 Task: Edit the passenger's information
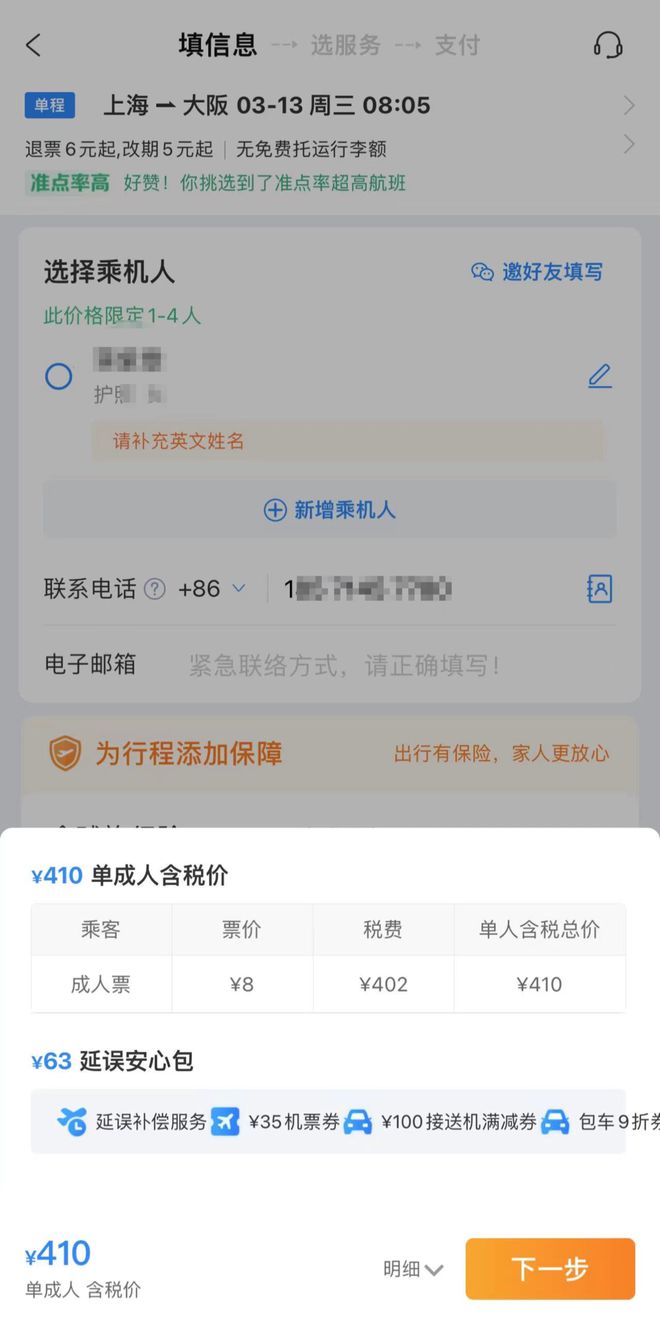(599, 376)
